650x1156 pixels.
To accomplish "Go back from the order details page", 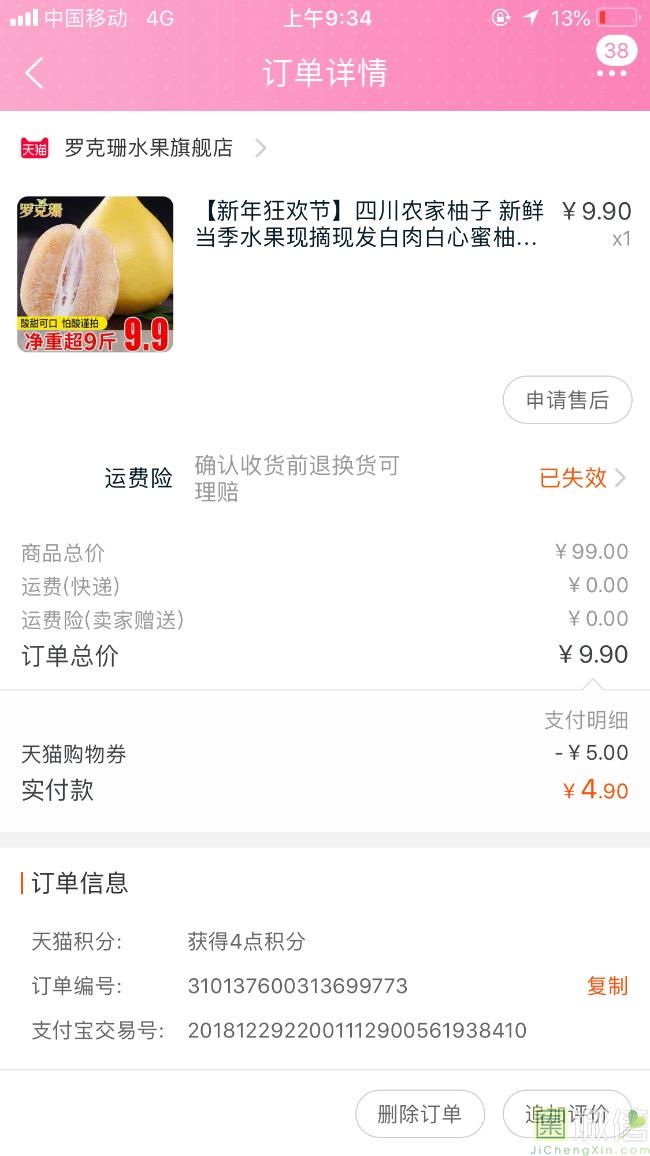I will (34, 73).
